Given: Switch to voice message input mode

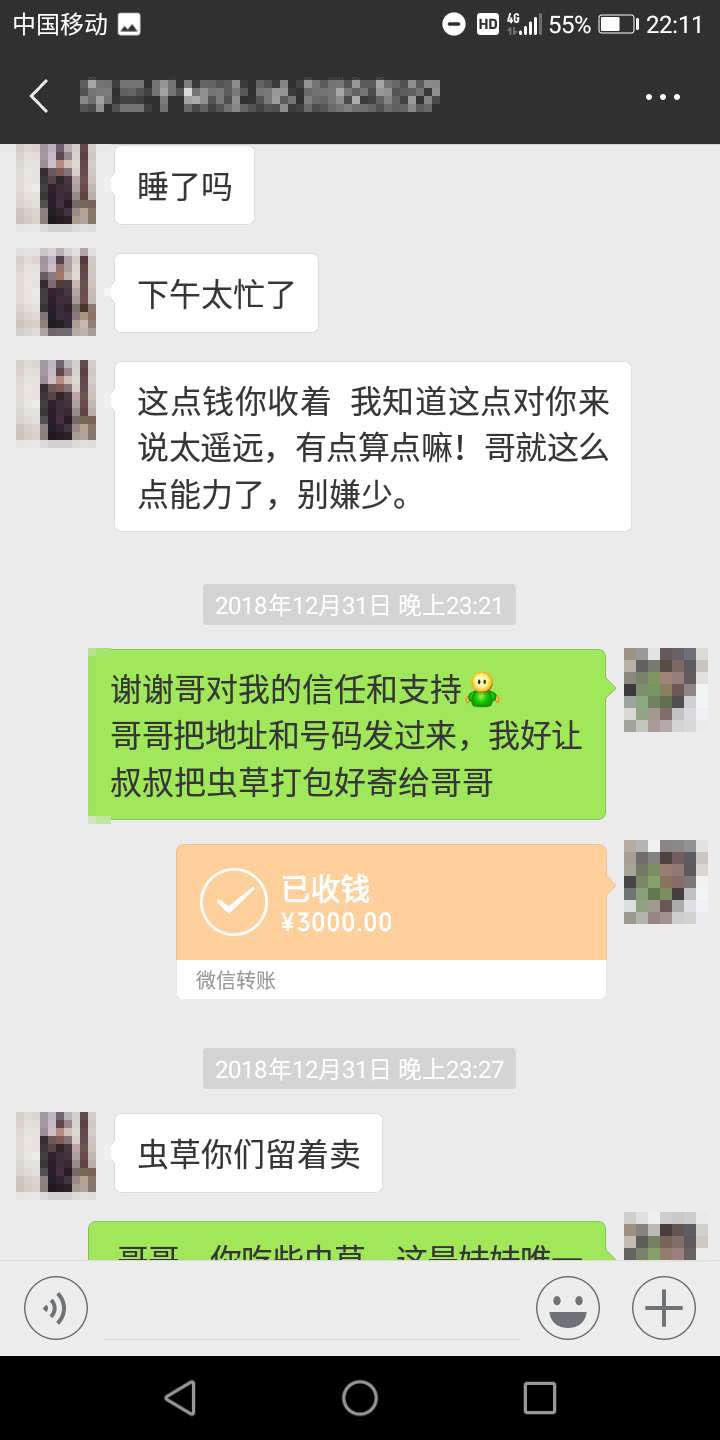Looking at the screenshot, I should point(55,1307).
